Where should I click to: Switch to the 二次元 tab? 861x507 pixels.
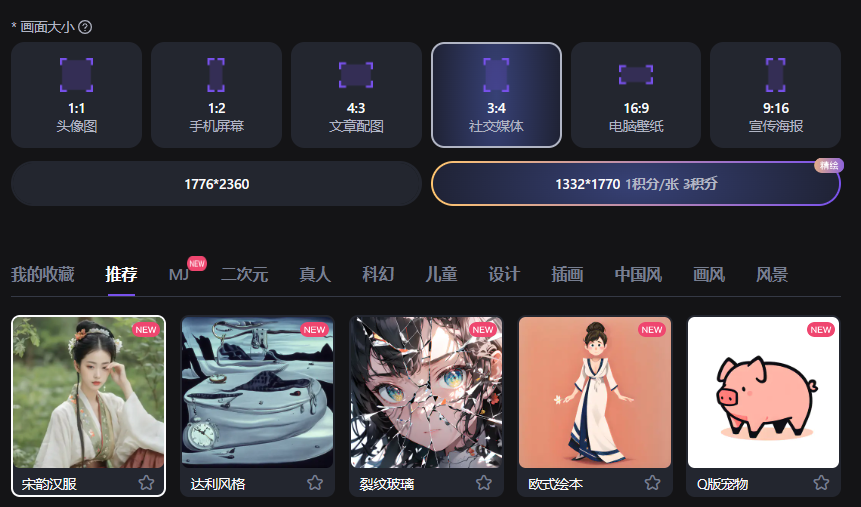click(244, 274)
